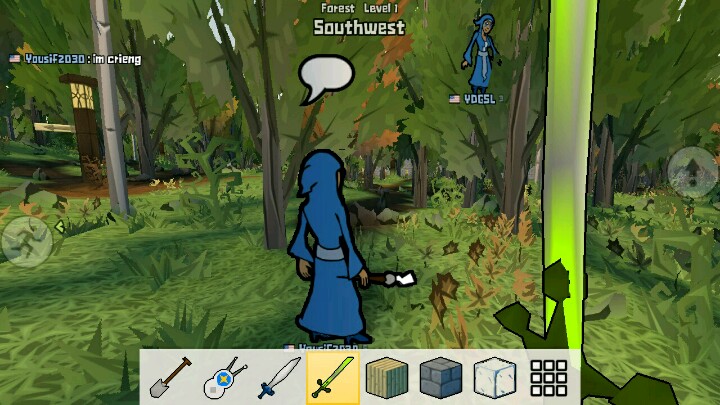Tap the running figure button
Screen dimensions: 720x405
(27, 238)
